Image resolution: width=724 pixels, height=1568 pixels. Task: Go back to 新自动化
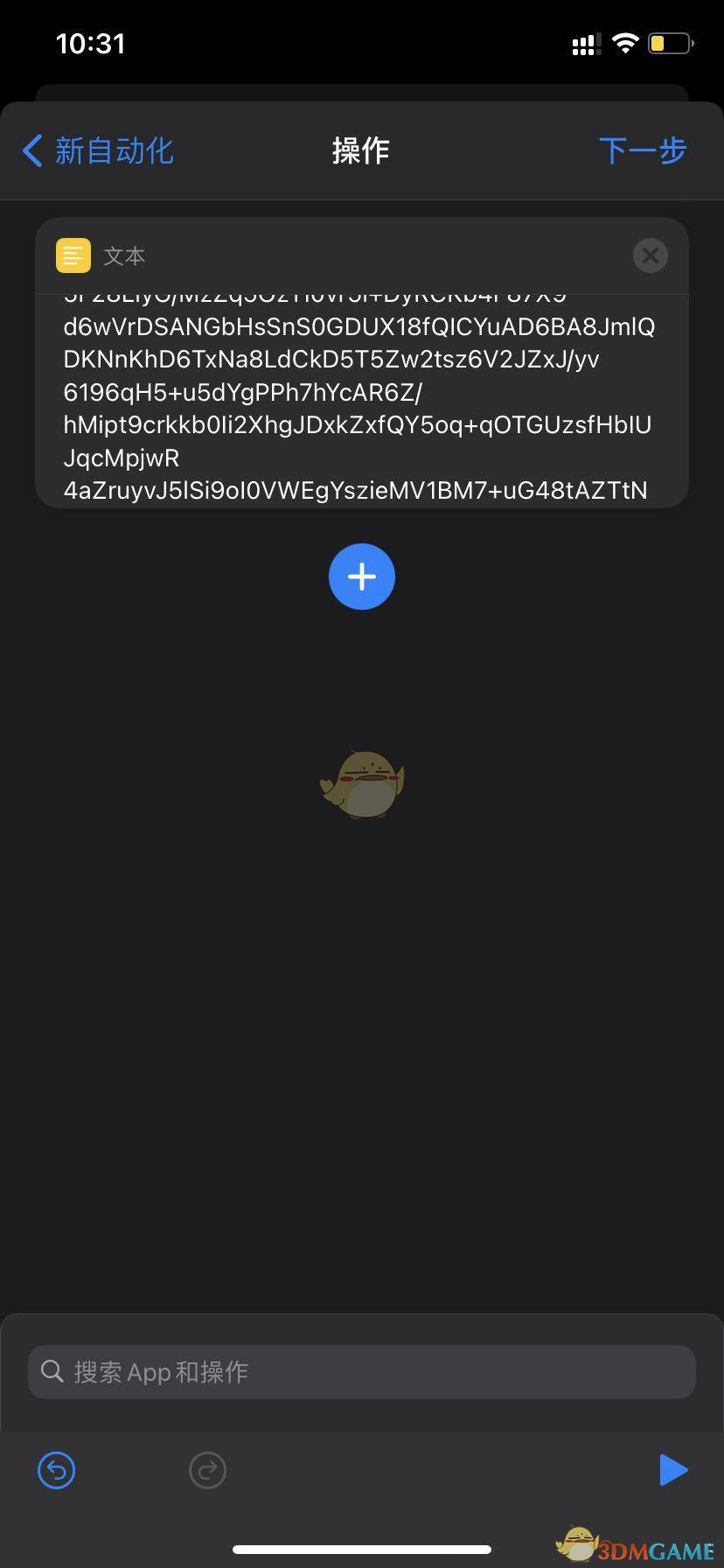click(x=98, y=150)
